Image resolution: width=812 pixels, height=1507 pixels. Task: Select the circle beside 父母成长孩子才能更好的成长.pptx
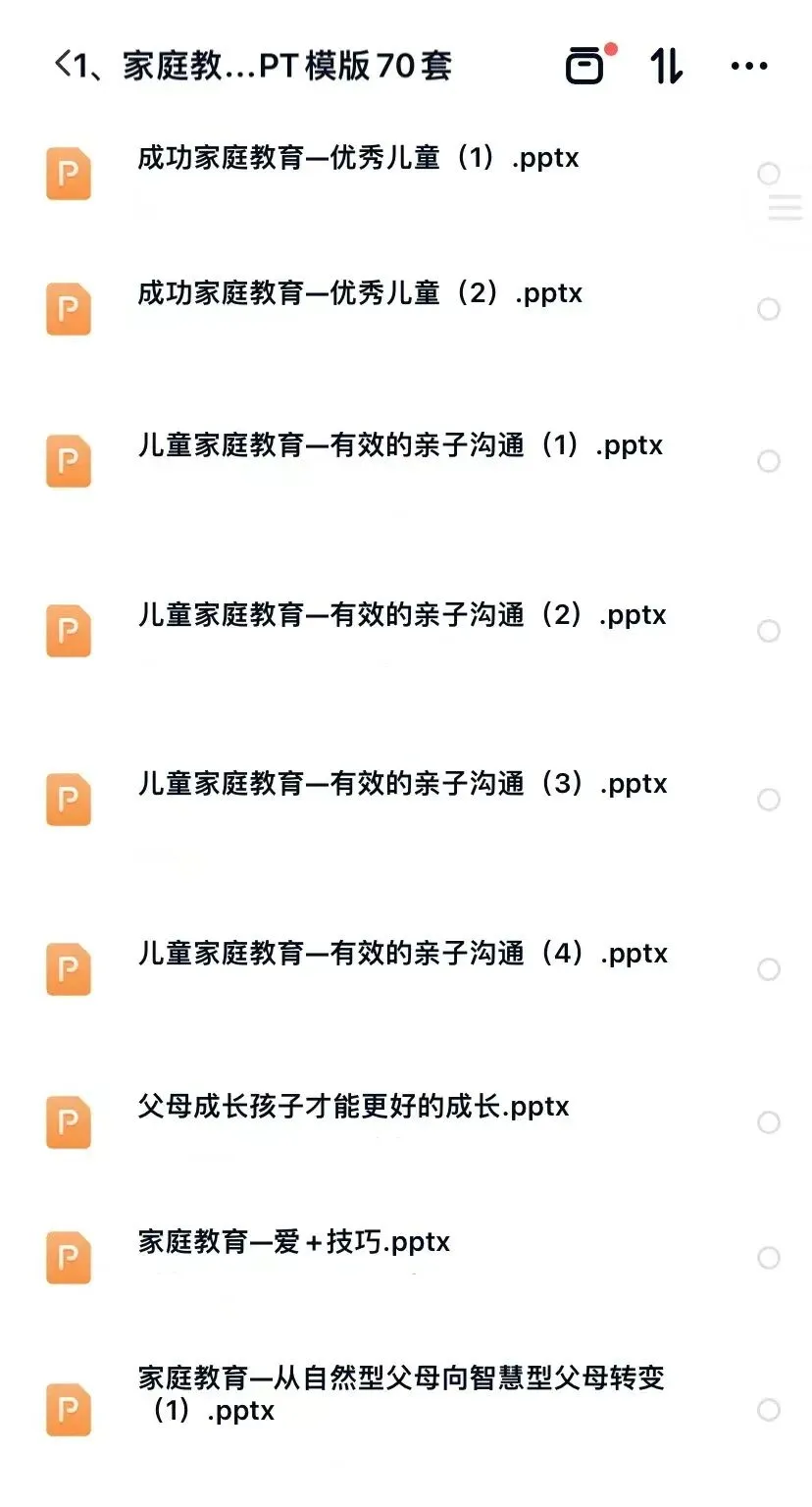[x=769, y=1122]
